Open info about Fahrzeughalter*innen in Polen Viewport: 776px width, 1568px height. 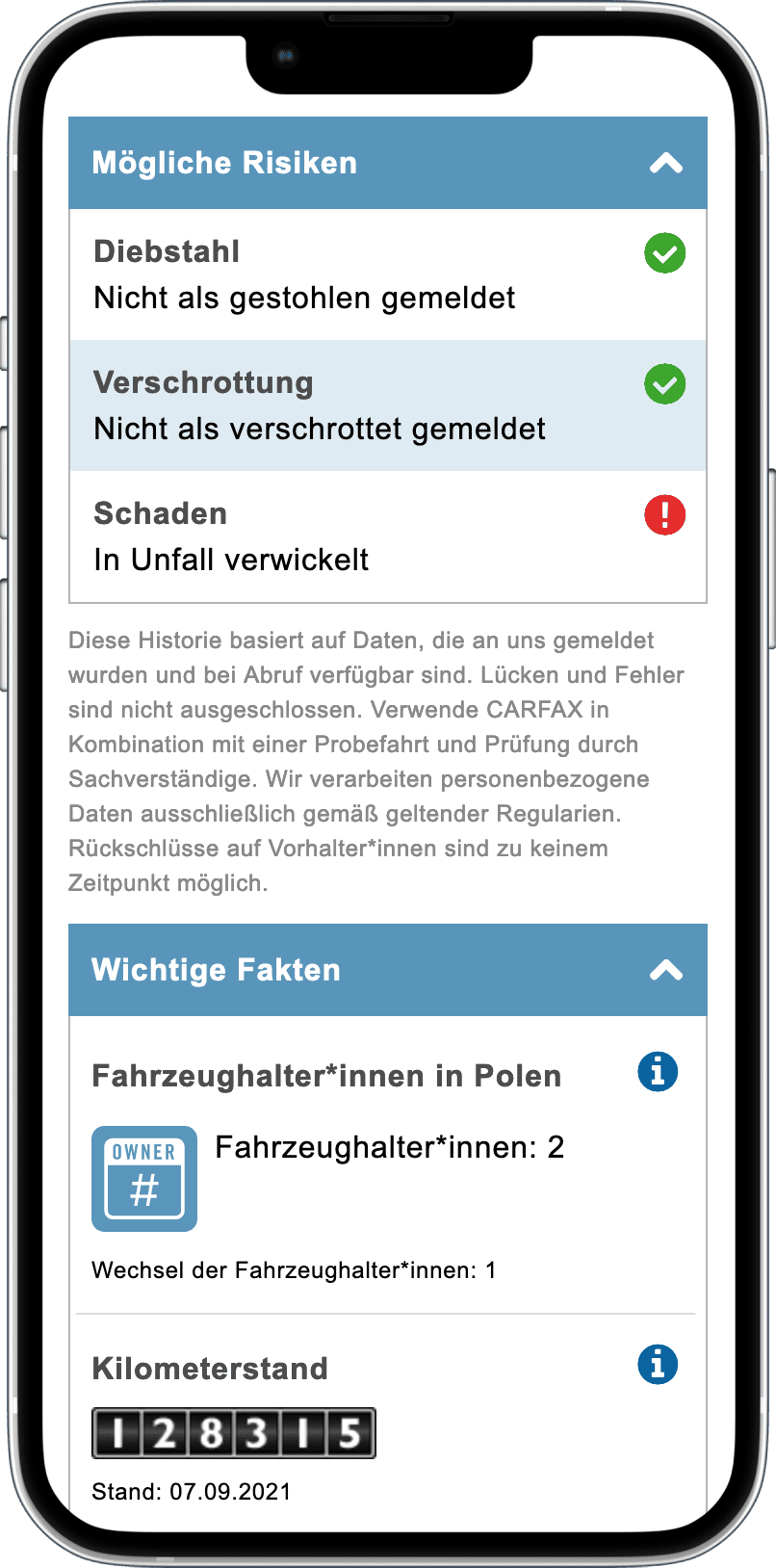tap(658, 1072)
